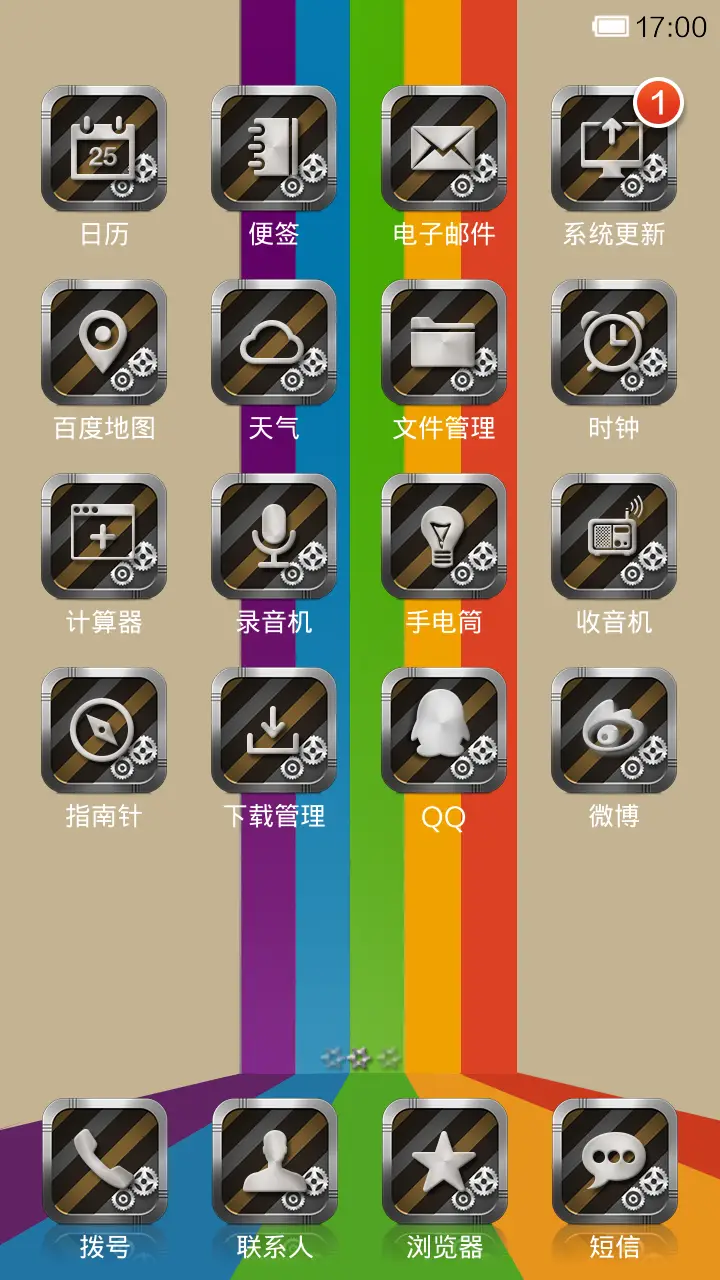This screenshot has width=720, height=1280.
Task: Launch the 时钟 clock app
Action: [x=612, y=343]
